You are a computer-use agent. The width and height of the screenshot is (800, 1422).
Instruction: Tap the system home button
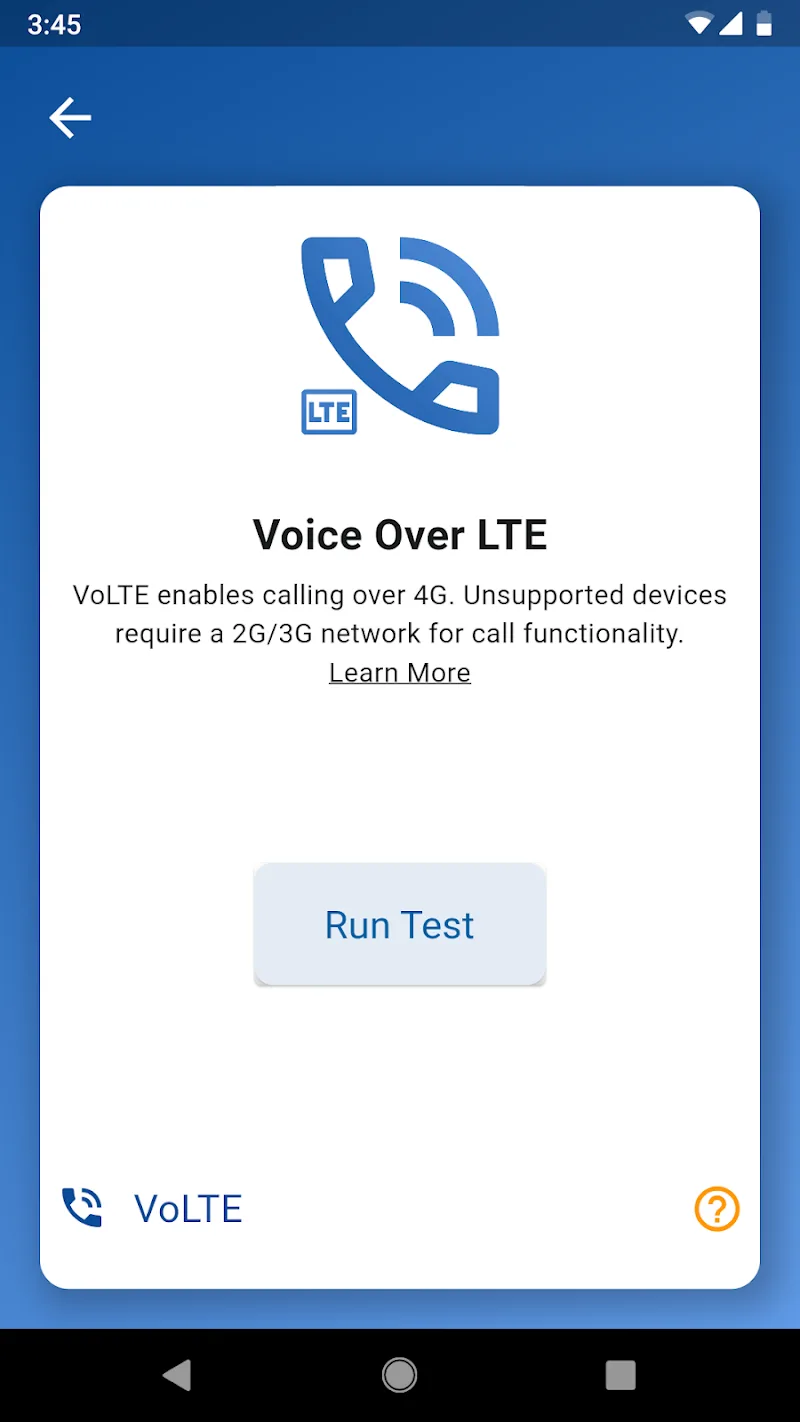[400, 1375]
